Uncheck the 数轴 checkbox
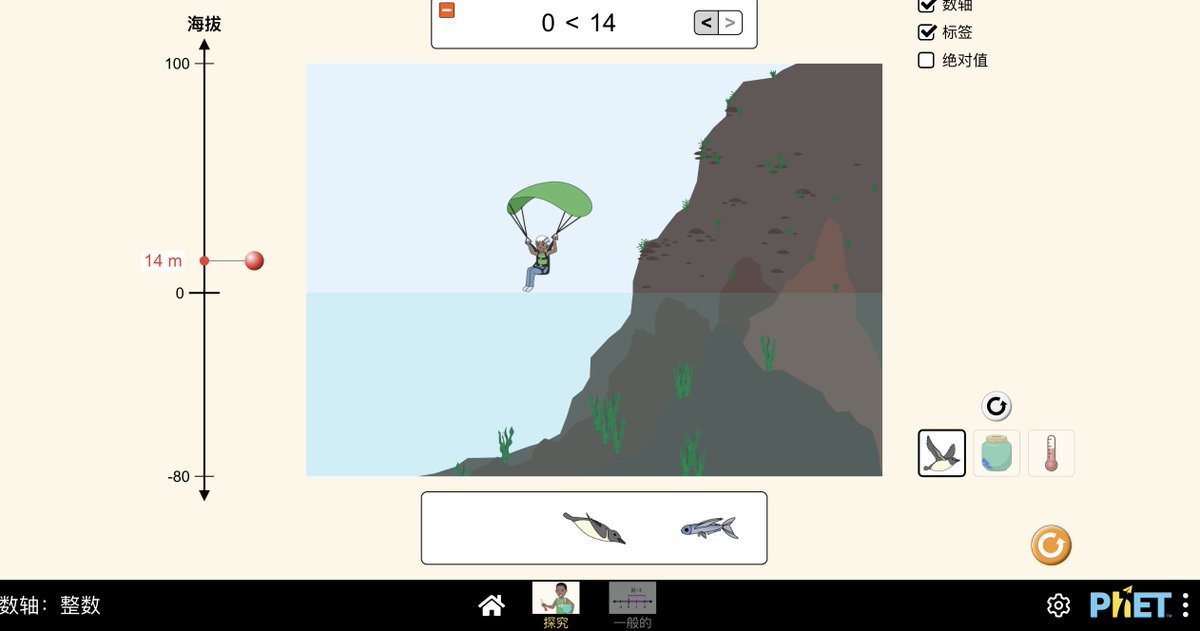1200x631 pixels. [927, 5]
